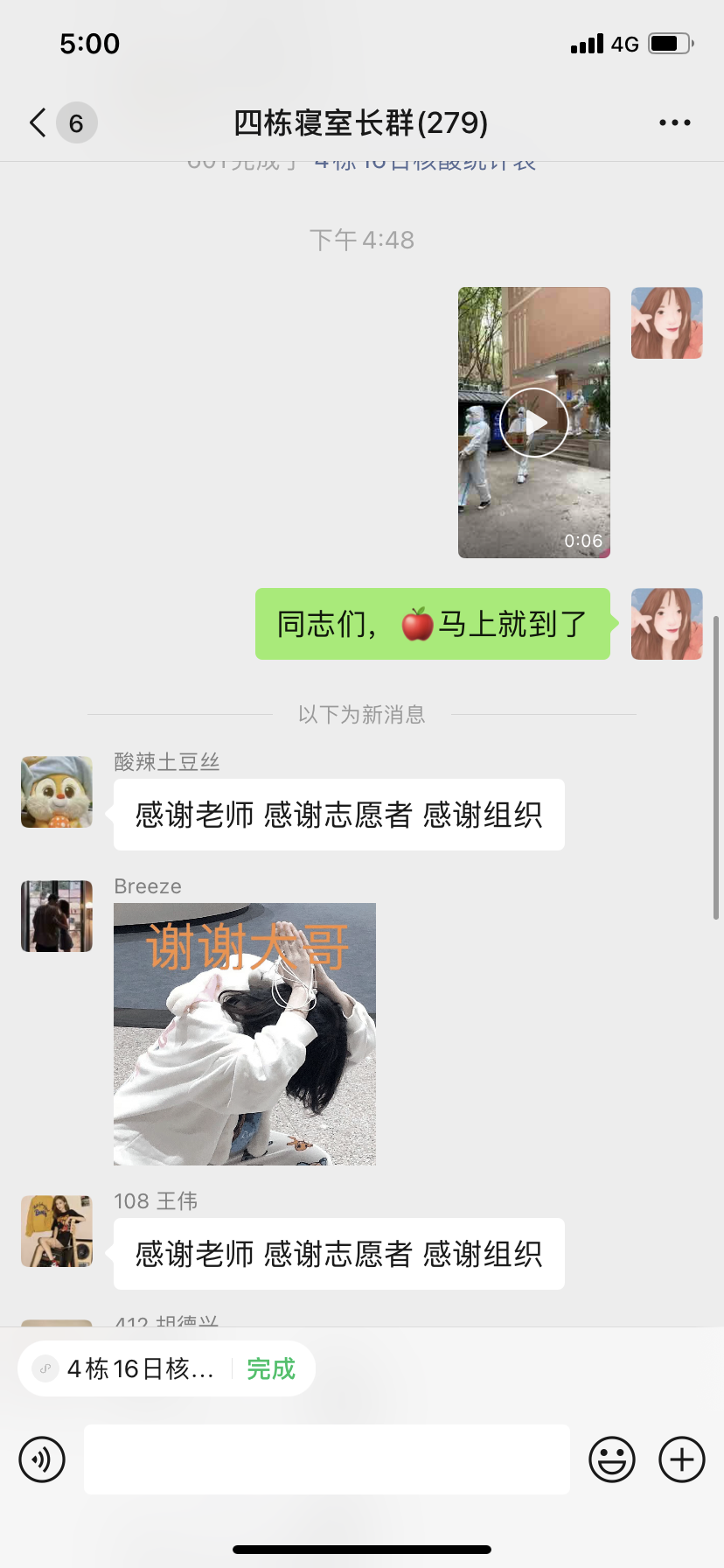Open the group chat overflow menu

click(675, 122)
